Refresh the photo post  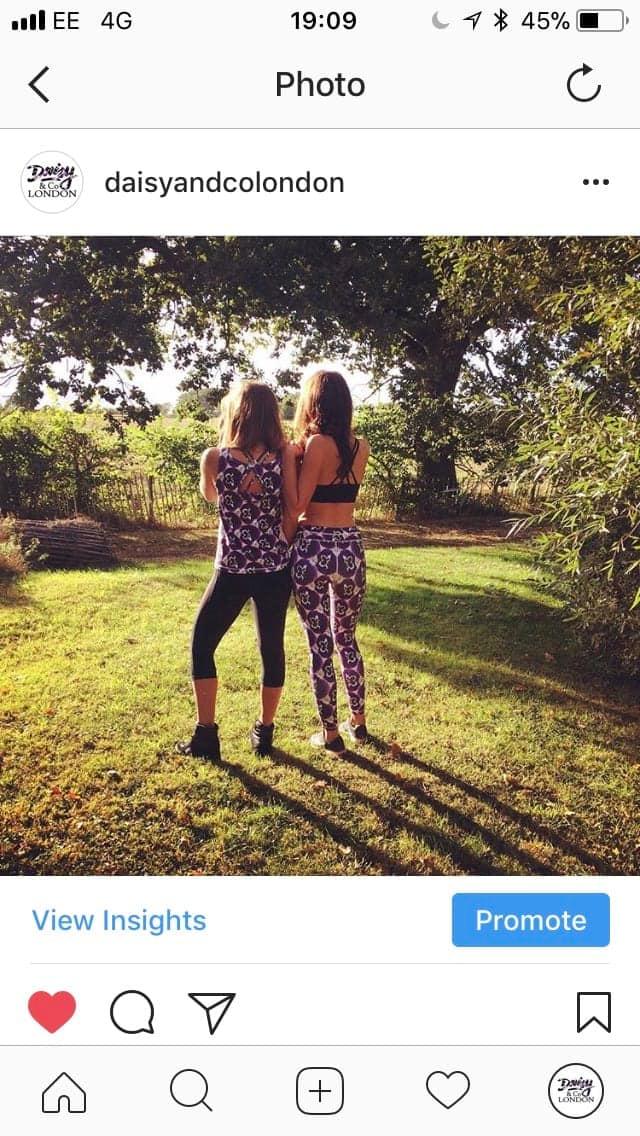pos(583,83)
